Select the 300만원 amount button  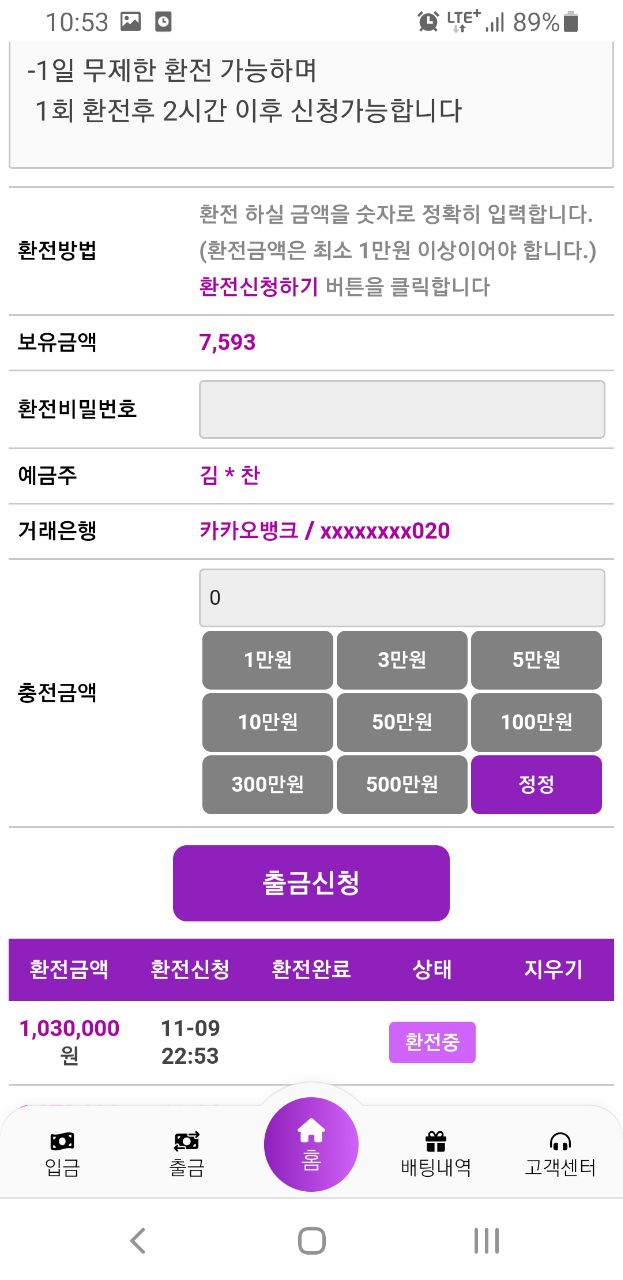(x=267, y=784)
